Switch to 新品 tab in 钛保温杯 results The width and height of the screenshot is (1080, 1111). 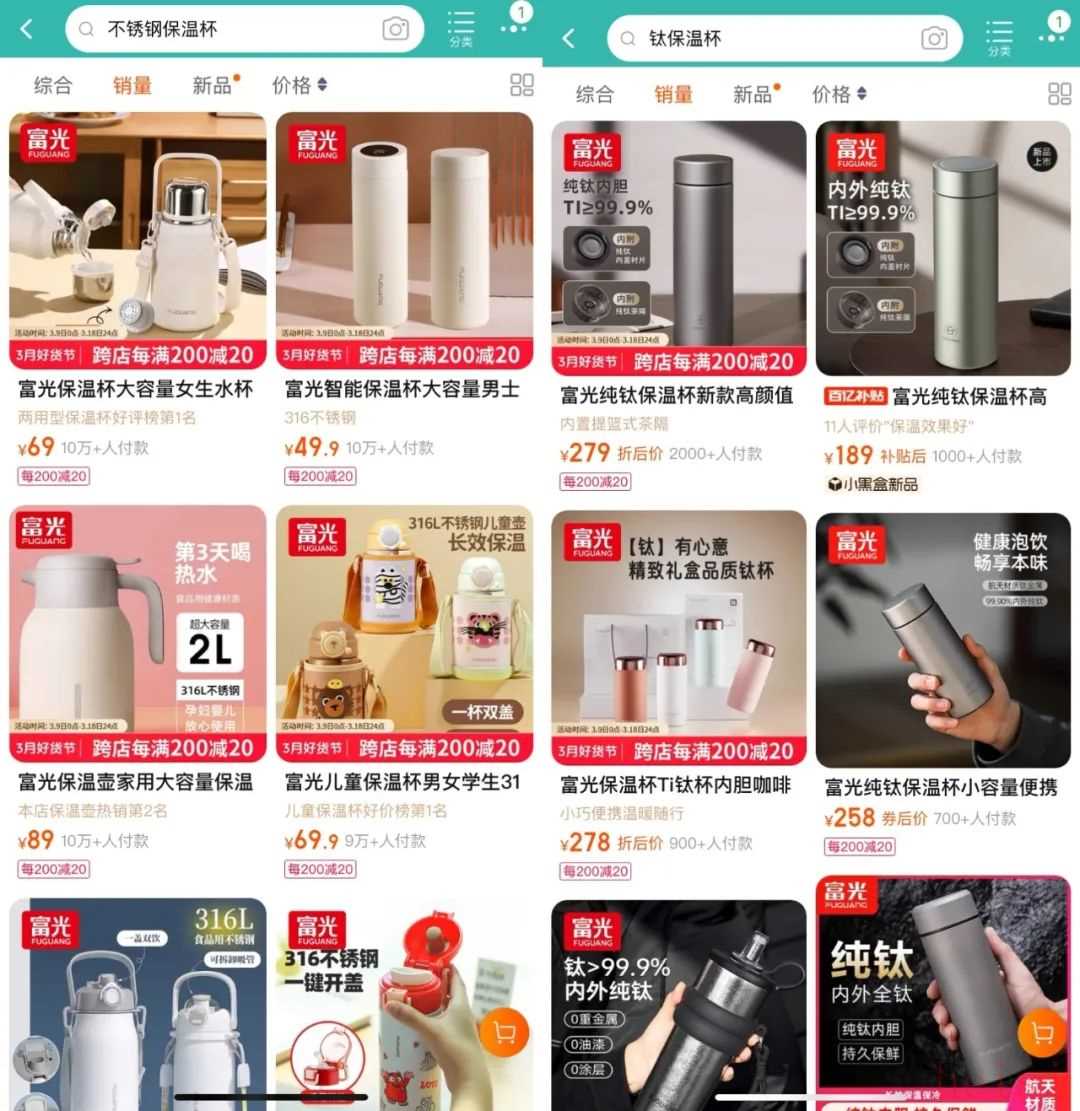pos(755,94)
